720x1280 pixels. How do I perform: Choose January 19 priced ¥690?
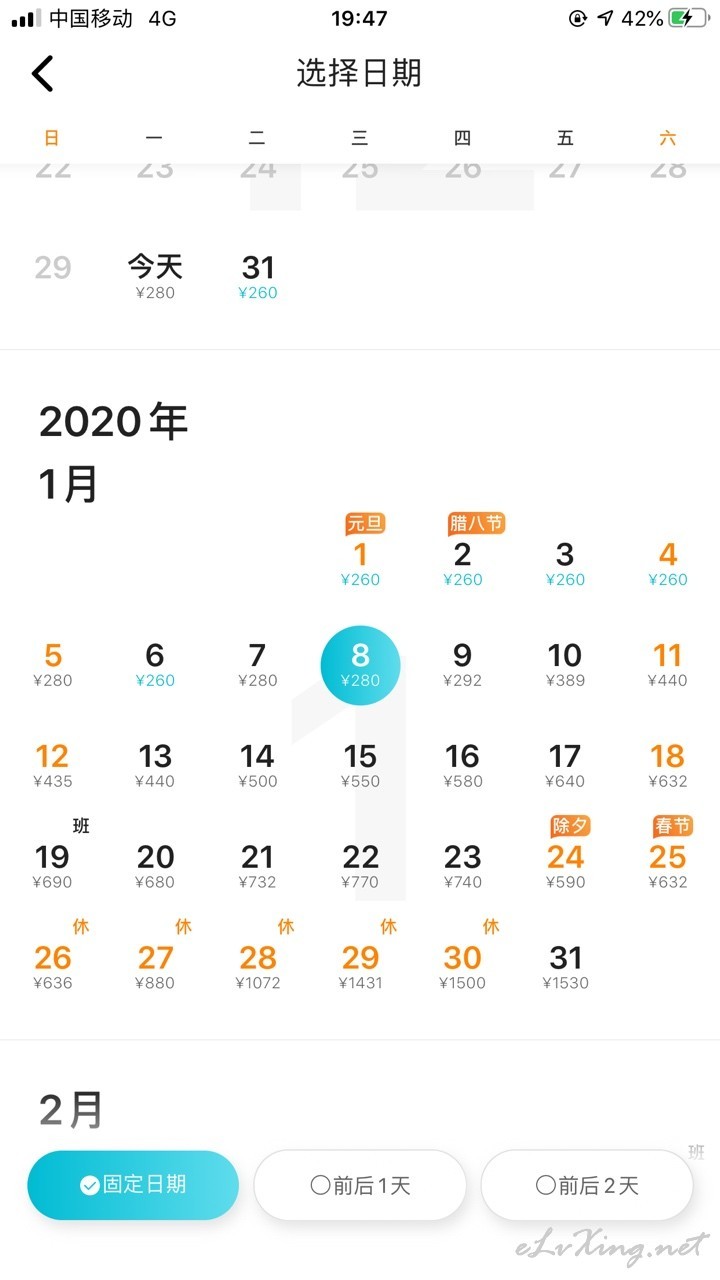click(53, 860)
